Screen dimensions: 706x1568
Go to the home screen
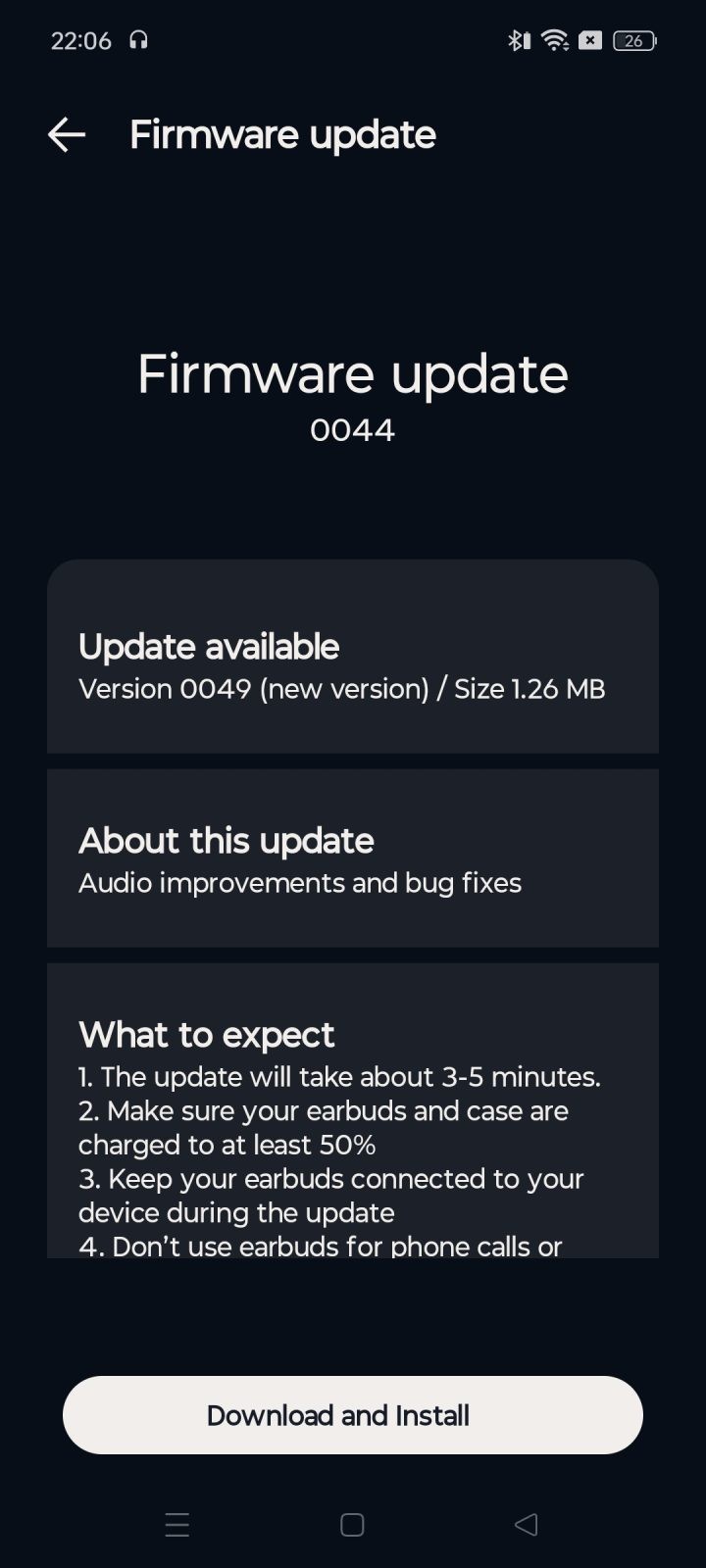click(x=352, y=1524)
